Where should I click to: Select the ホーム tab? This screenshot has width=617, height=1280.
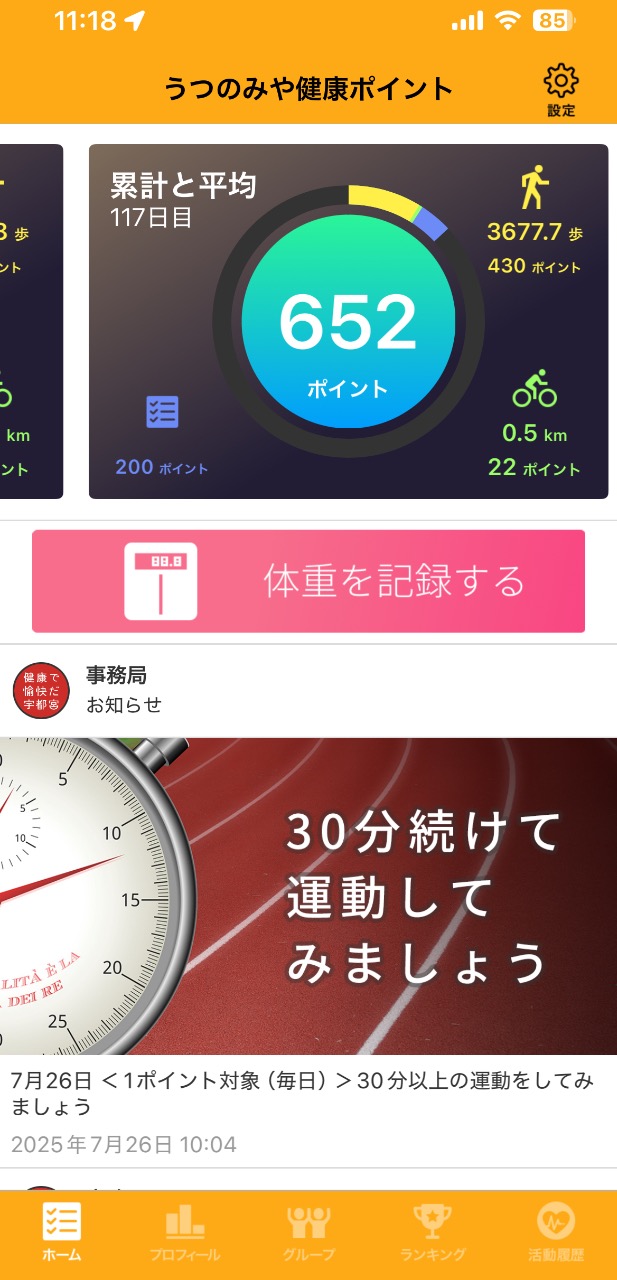(62, 1234)
